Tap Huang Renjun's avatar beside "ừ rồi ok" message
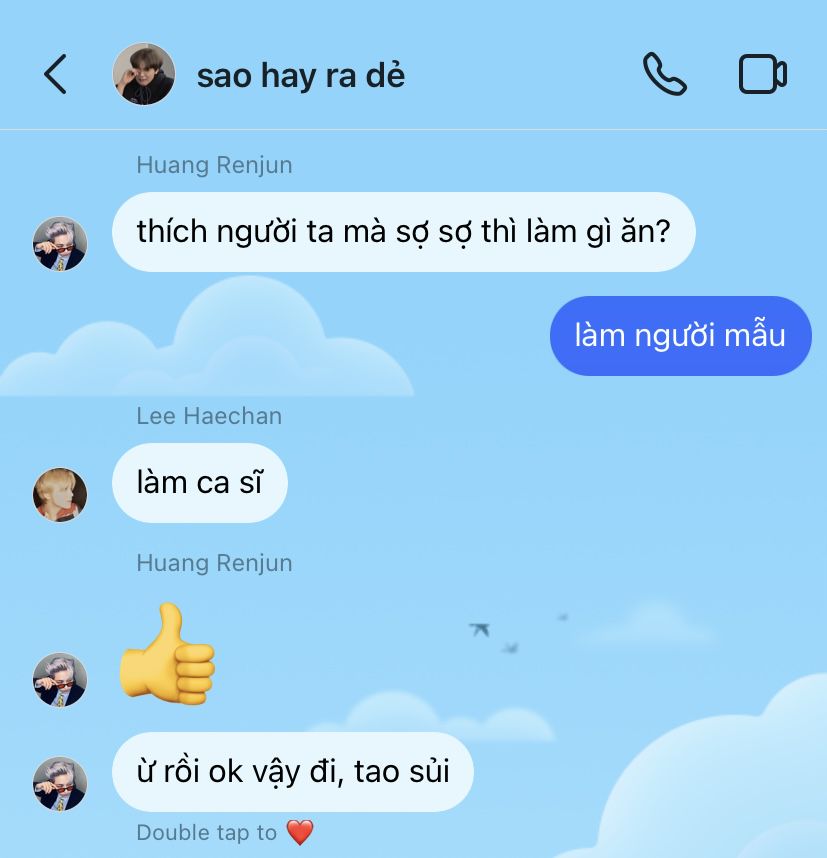Screen dimensions: 827x858 [x=60, y=782]
